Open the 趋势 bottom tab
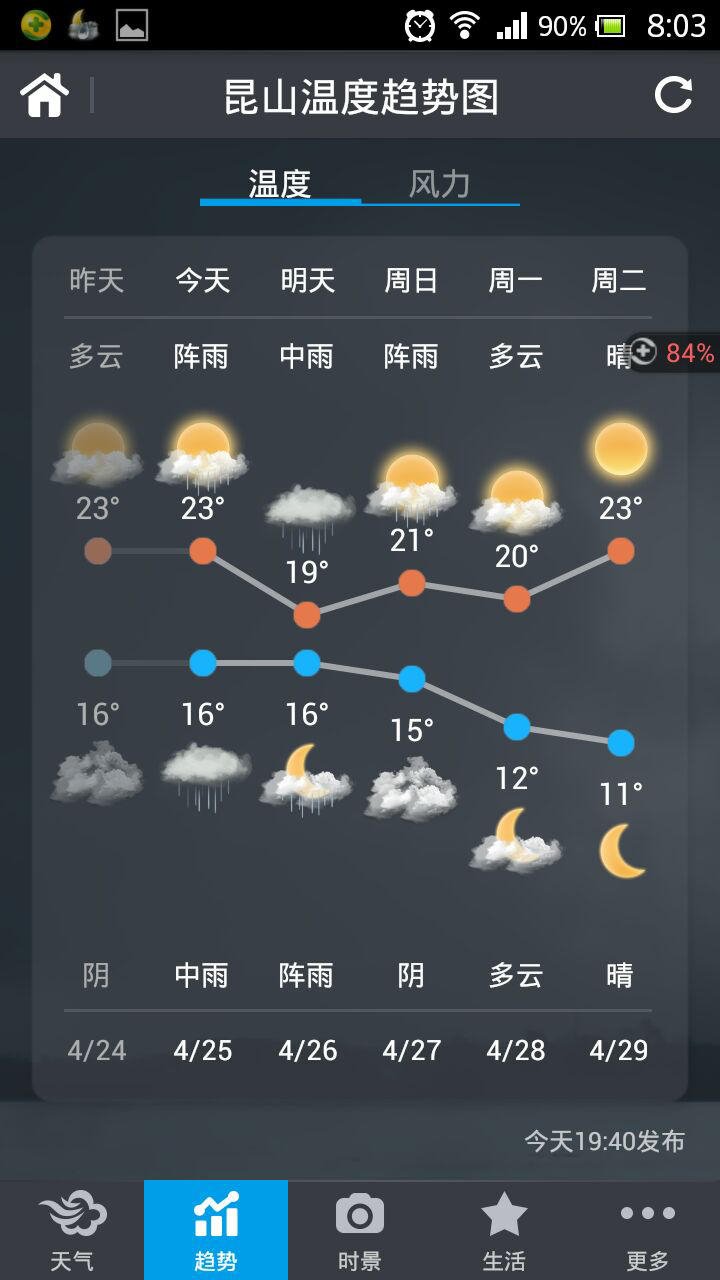This screenshot has height=1280, width=720. 216,1230
